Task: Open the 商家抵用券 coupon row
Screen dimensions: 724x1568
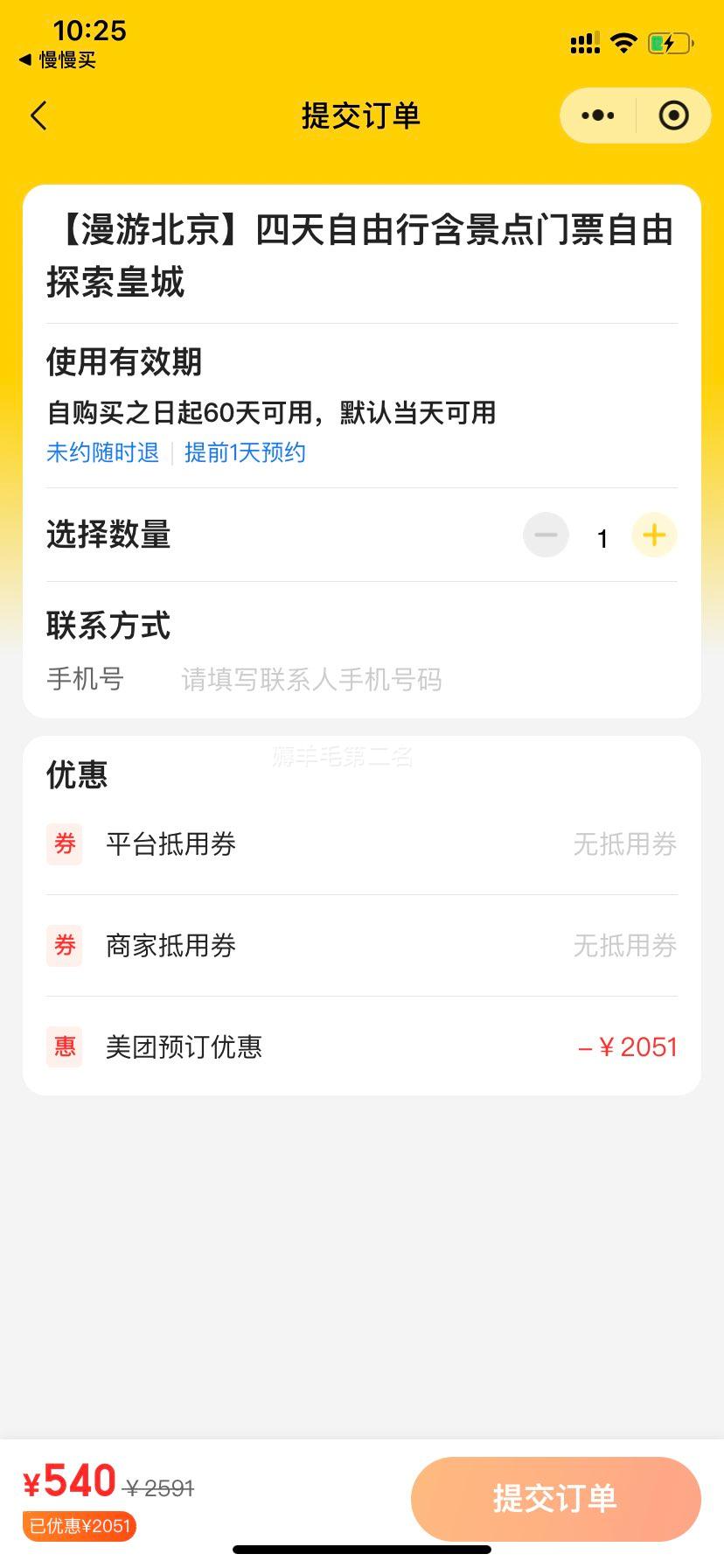Action: (362, 946)
